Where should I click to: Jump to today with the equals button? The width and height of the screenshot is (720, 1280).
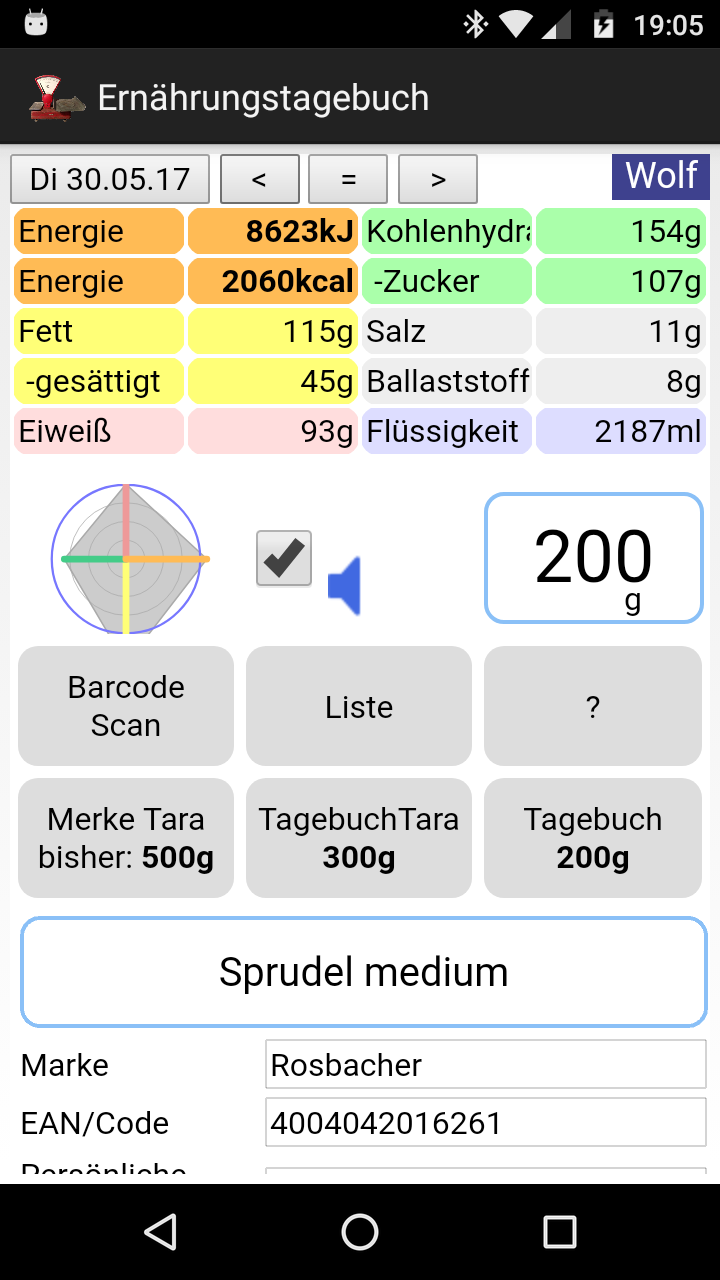click(x=348, y=180)
